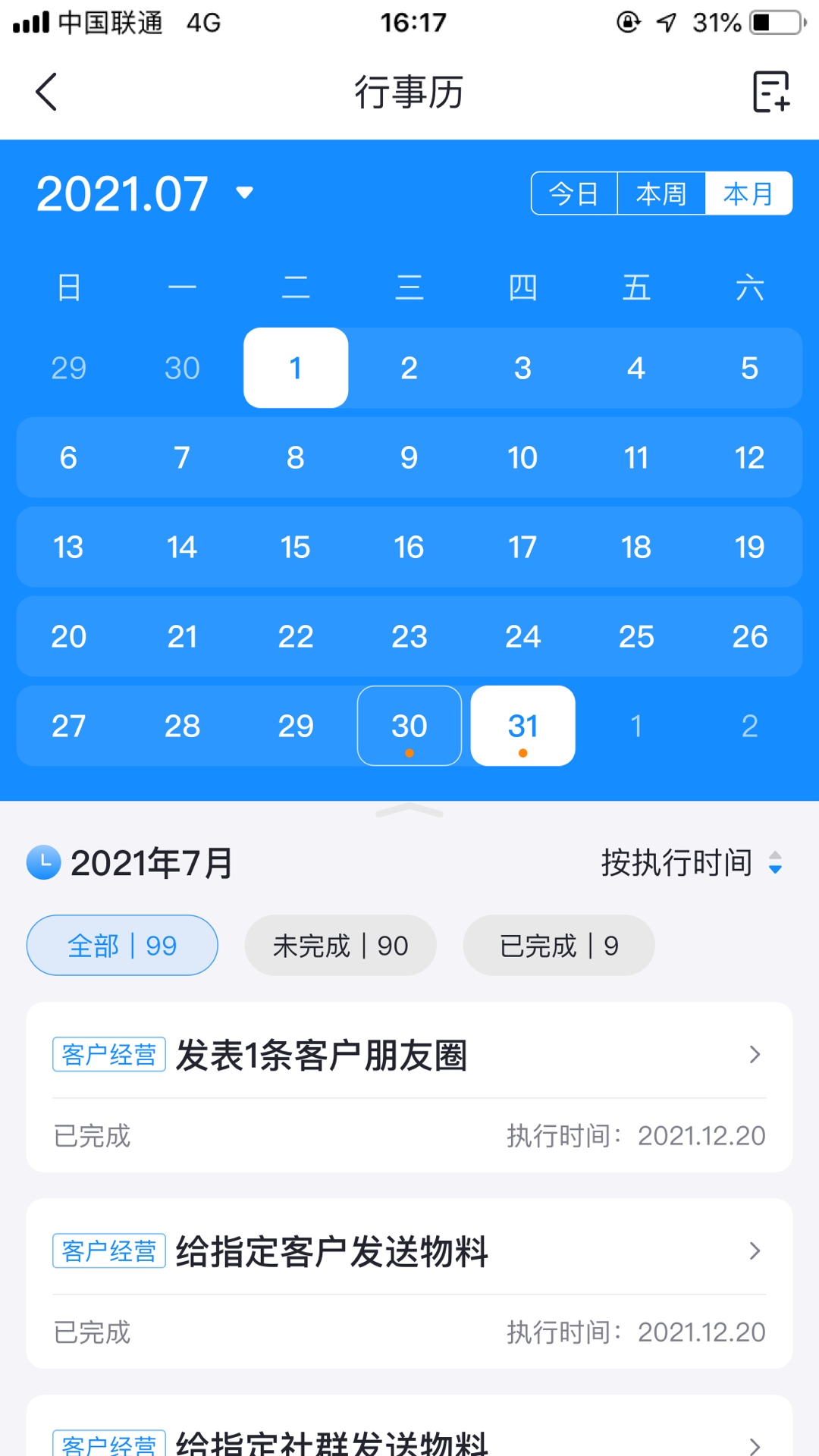Switch to 本周 view
The image size is (819, 1456).
coord(661,193)
